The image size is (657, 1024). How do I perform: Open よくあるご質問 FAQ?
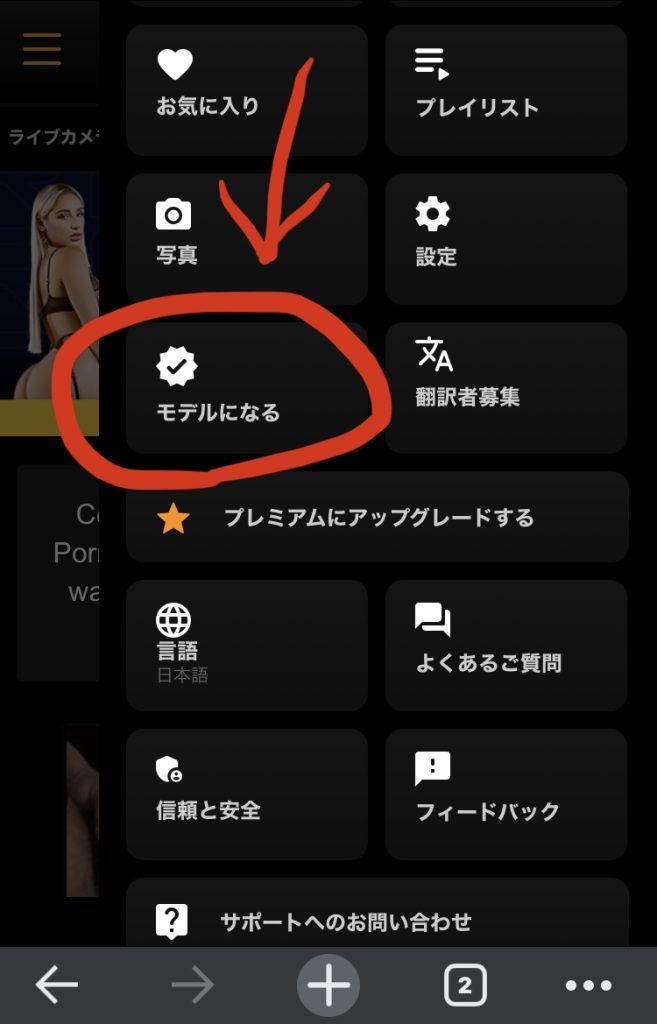pos(505,645)
